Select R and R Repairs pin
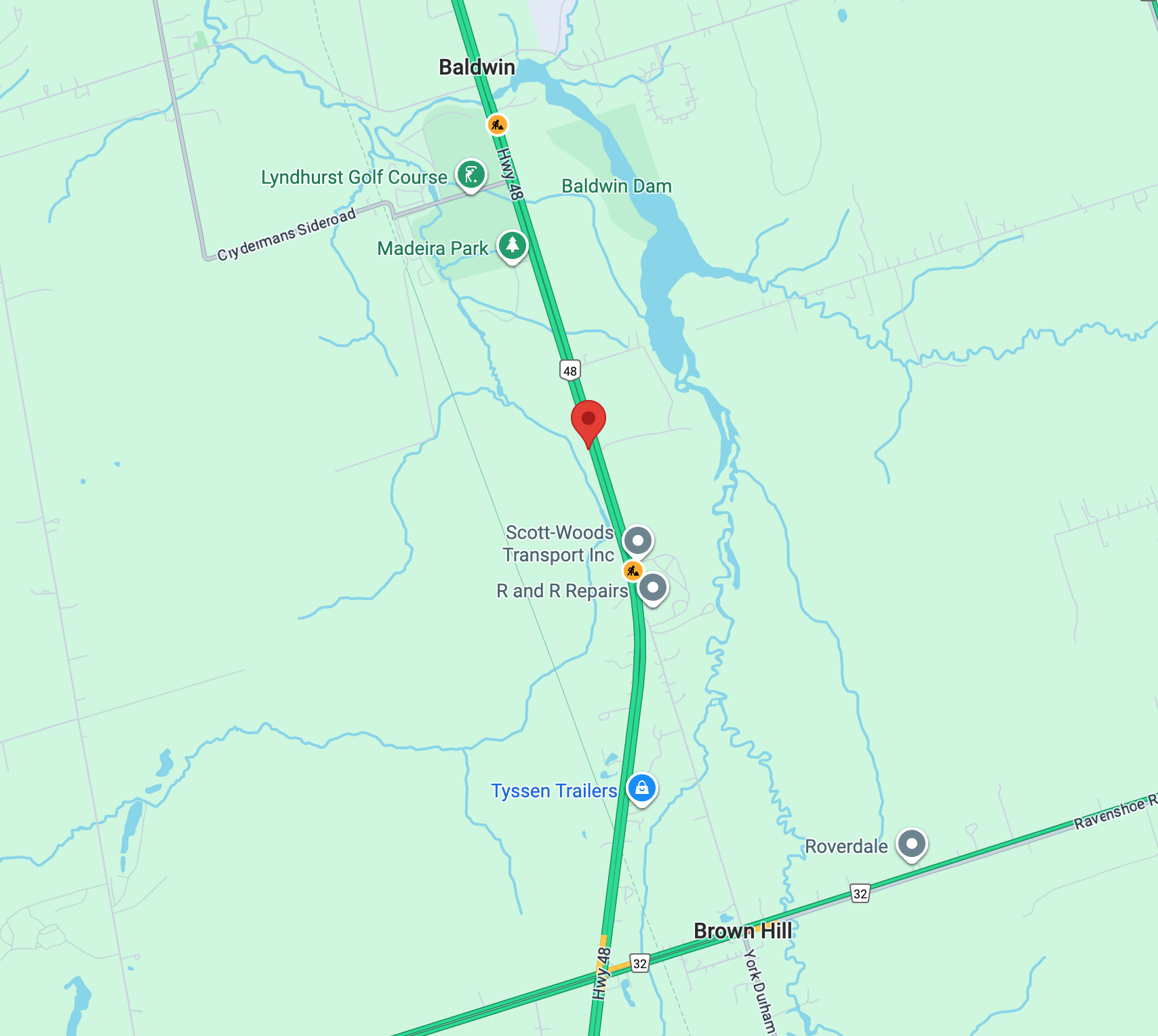This screenshot has width=1158, height=1036. [x=653, y=588]
